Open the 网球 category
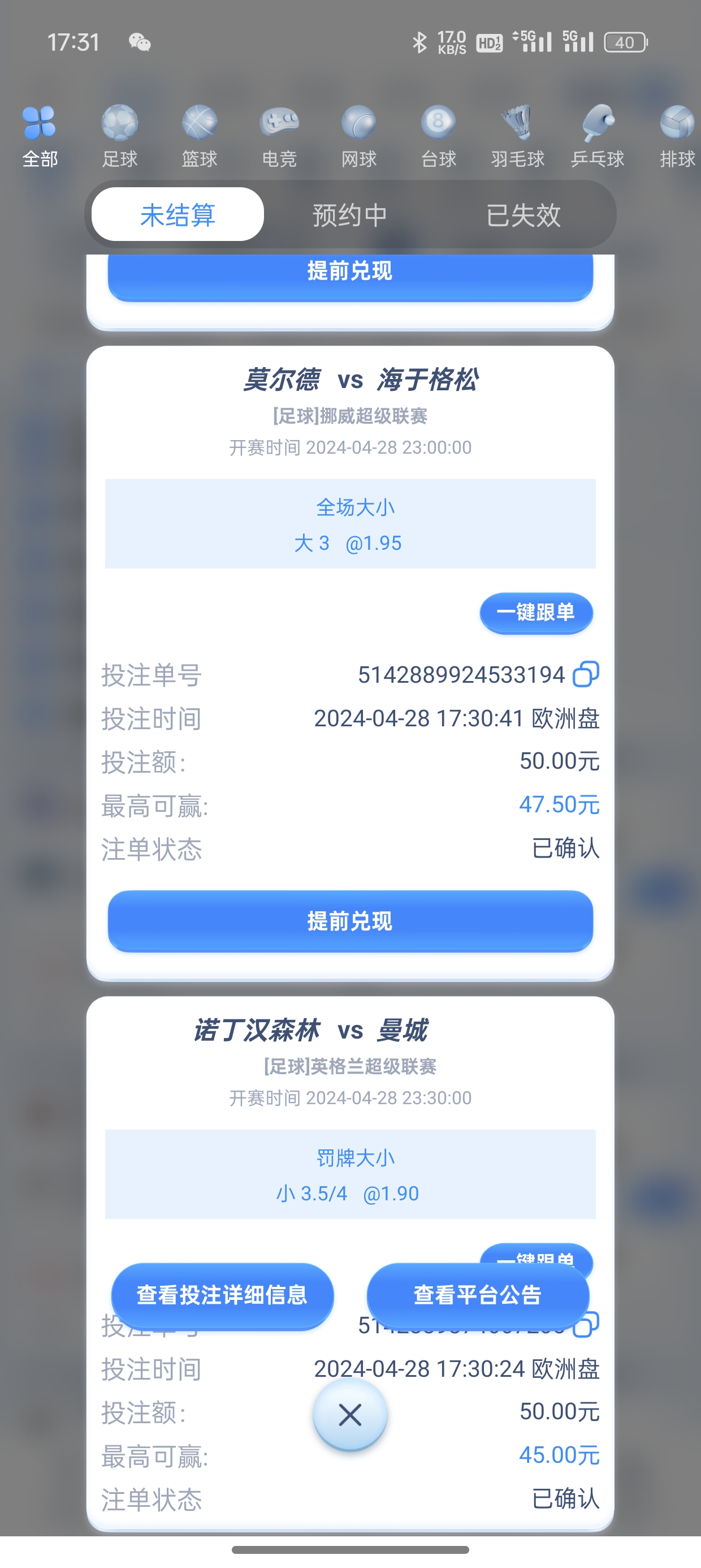Image resolution: width=701 pixels, height=1568 pixels. [x=358, y=136]
